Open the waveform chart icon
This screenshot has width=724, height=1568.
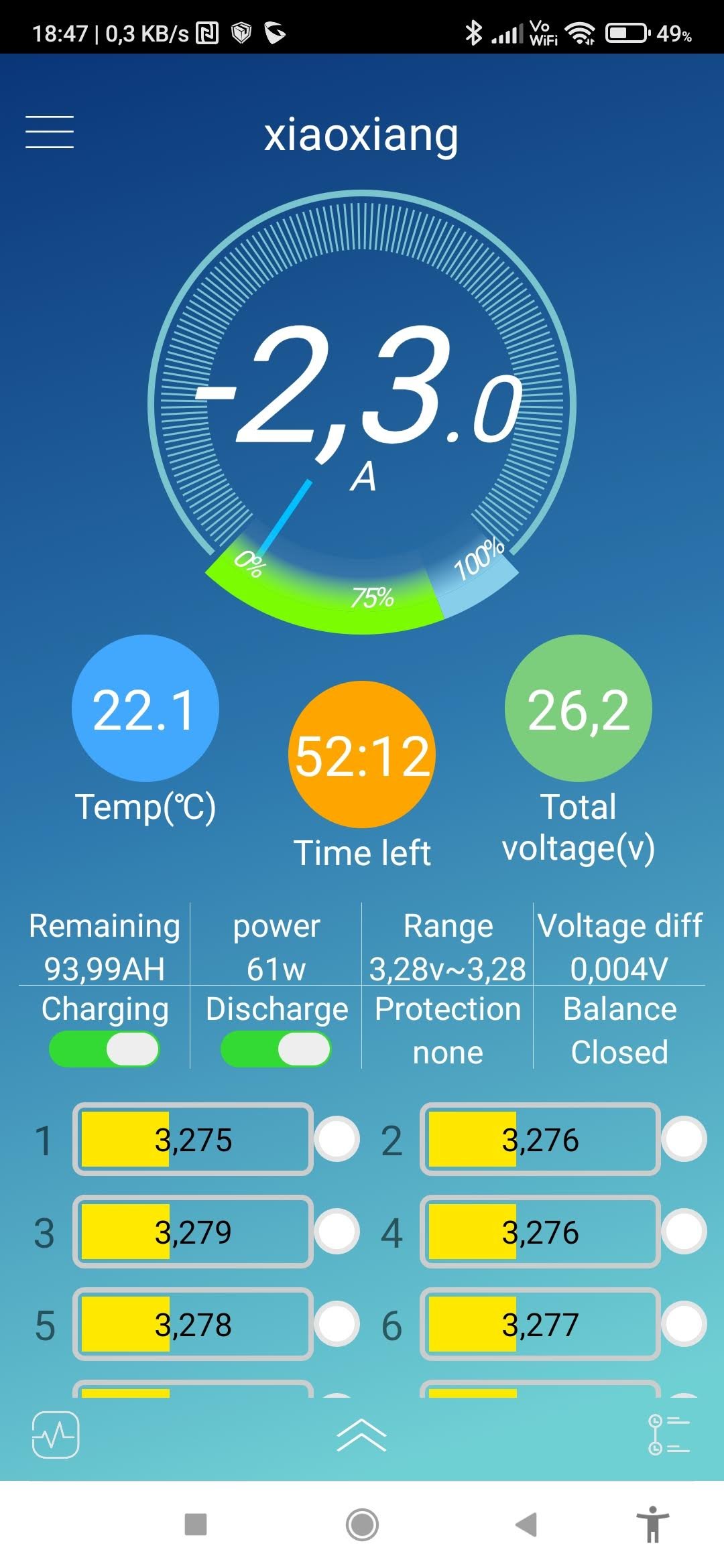pyautogui.click(x=56, y=1435)
